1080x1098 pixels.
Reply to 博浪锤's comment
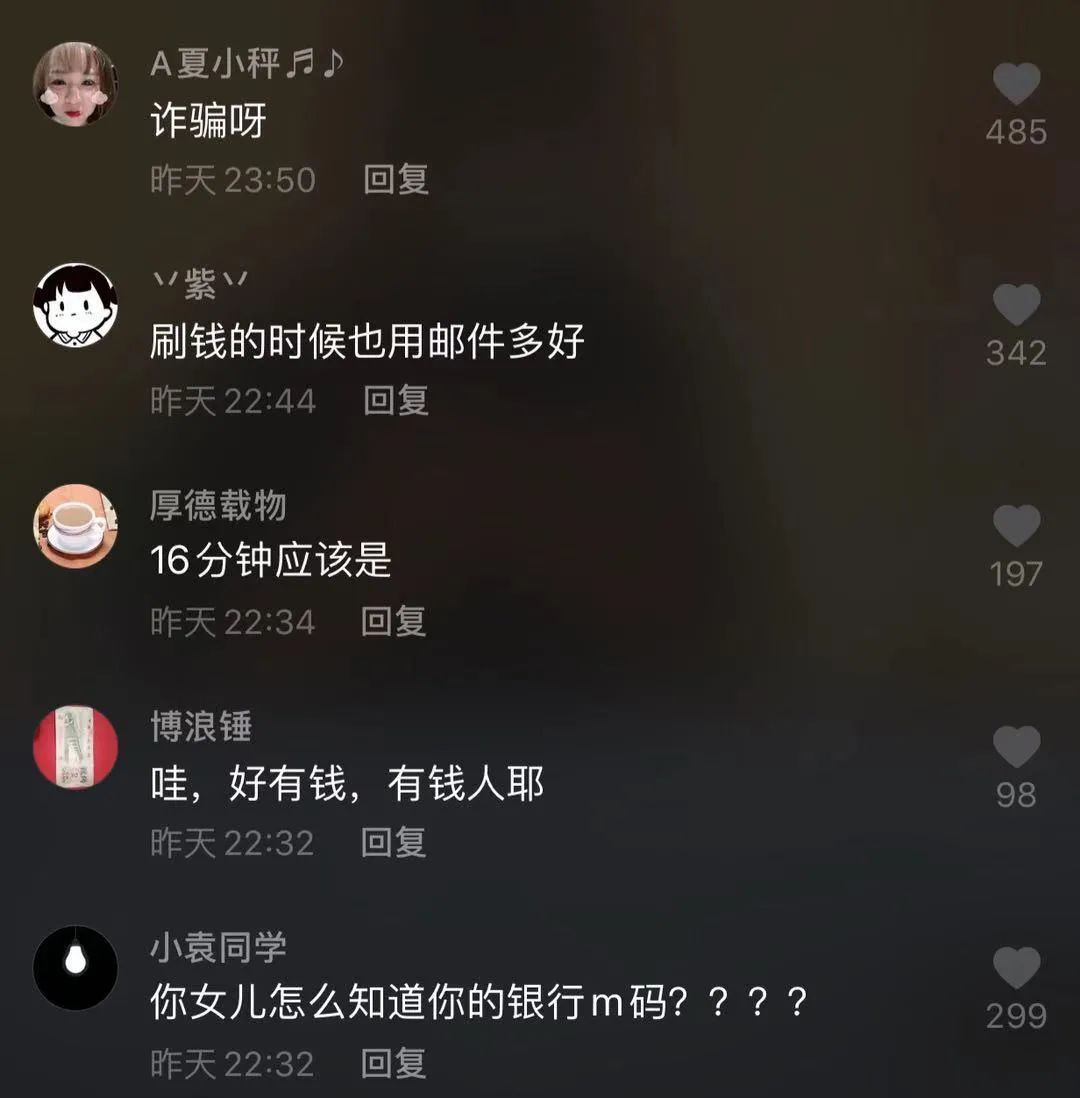(394, 843)
